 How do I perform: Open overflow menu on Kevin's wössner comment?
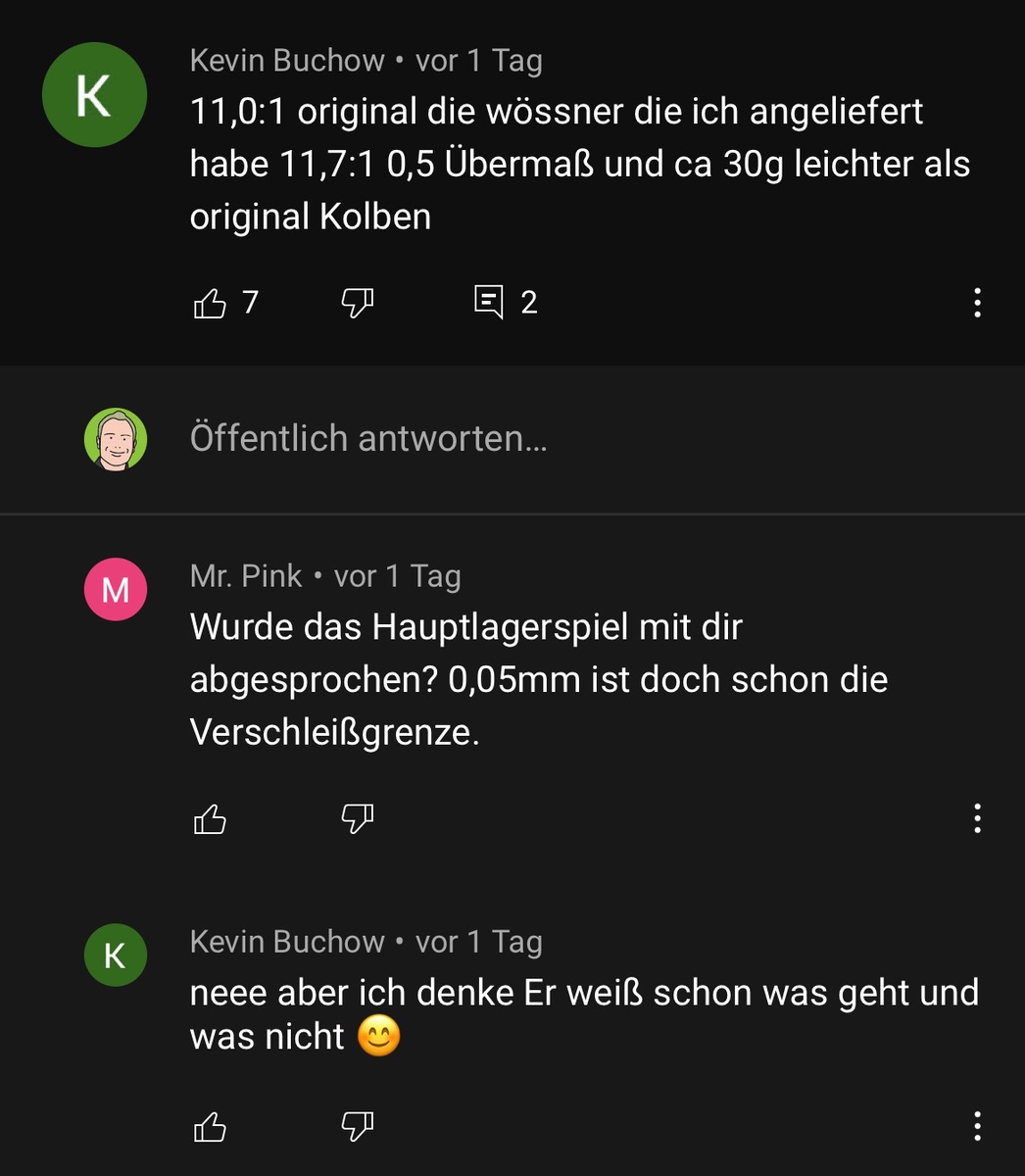pyautogui.click(x=977, y=303)
